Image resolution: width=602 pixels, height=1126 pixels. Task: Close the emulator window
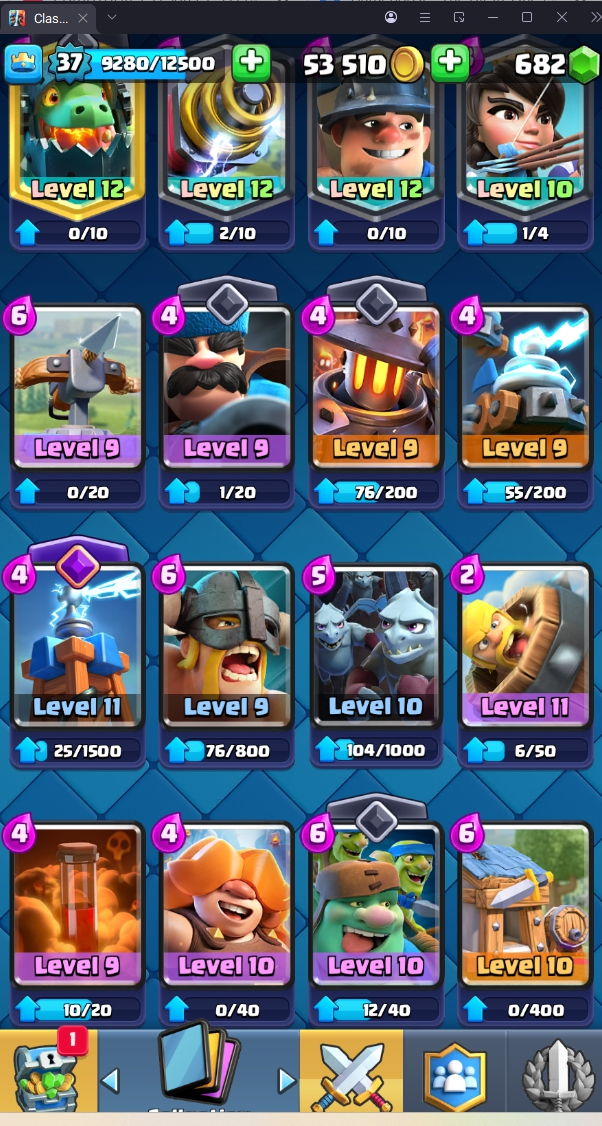click(562, 17)
